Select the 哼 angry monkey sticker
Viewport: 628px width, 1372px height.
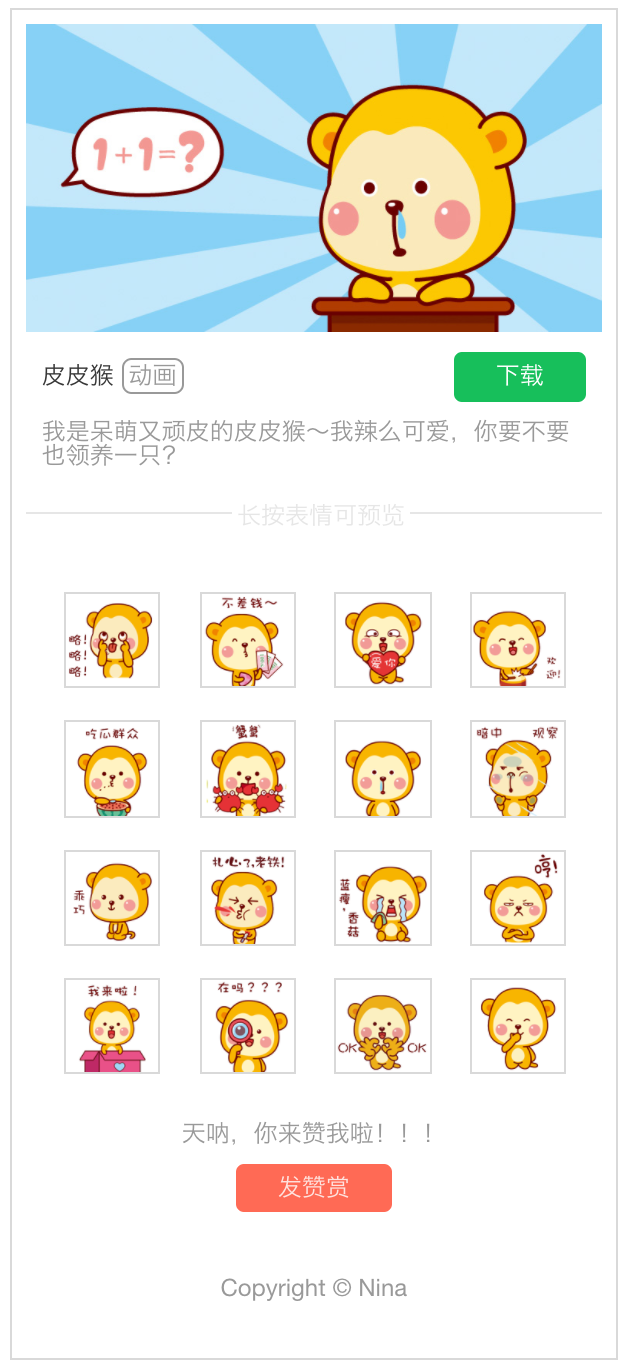click(x=518, y=898)
